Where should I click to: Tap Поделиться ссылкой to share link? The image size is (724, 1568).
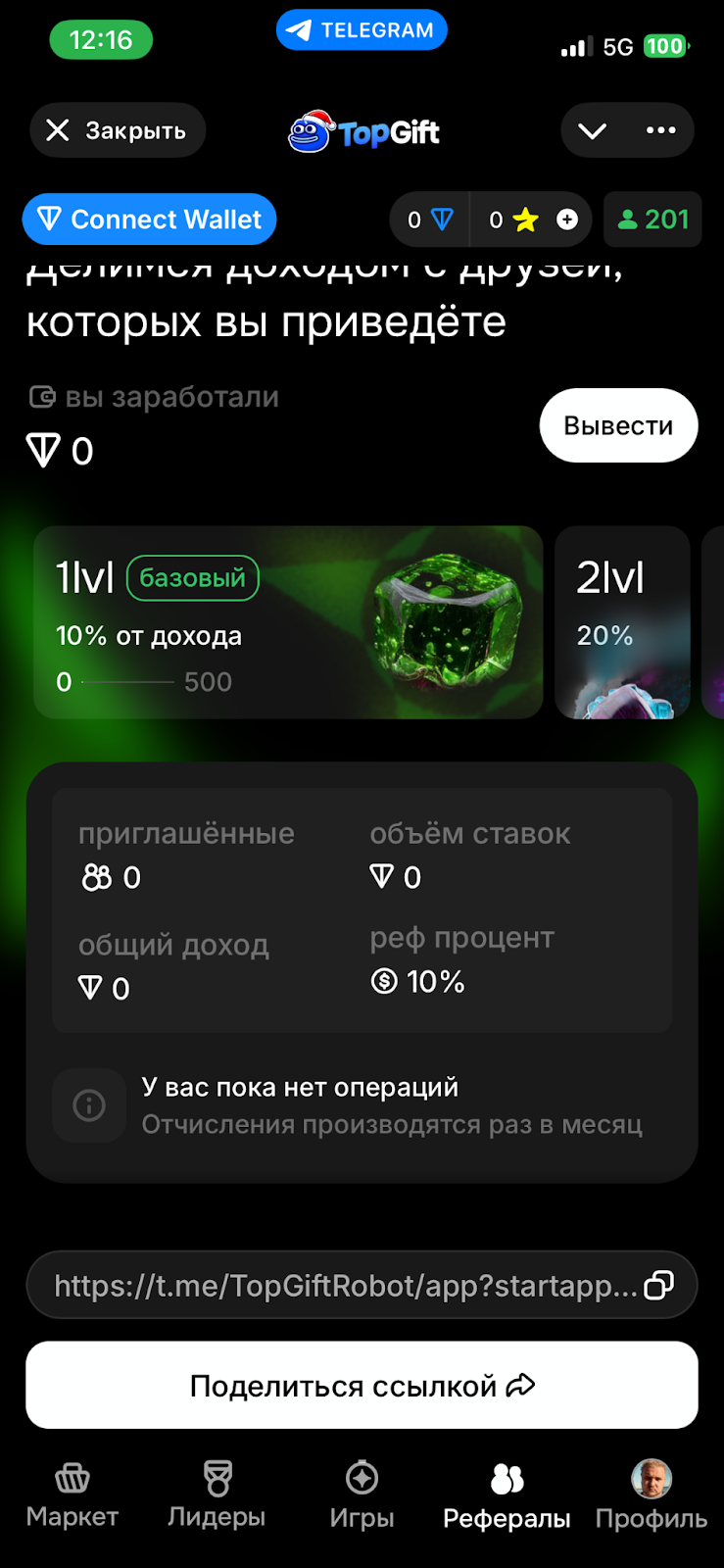[362, 1385]
